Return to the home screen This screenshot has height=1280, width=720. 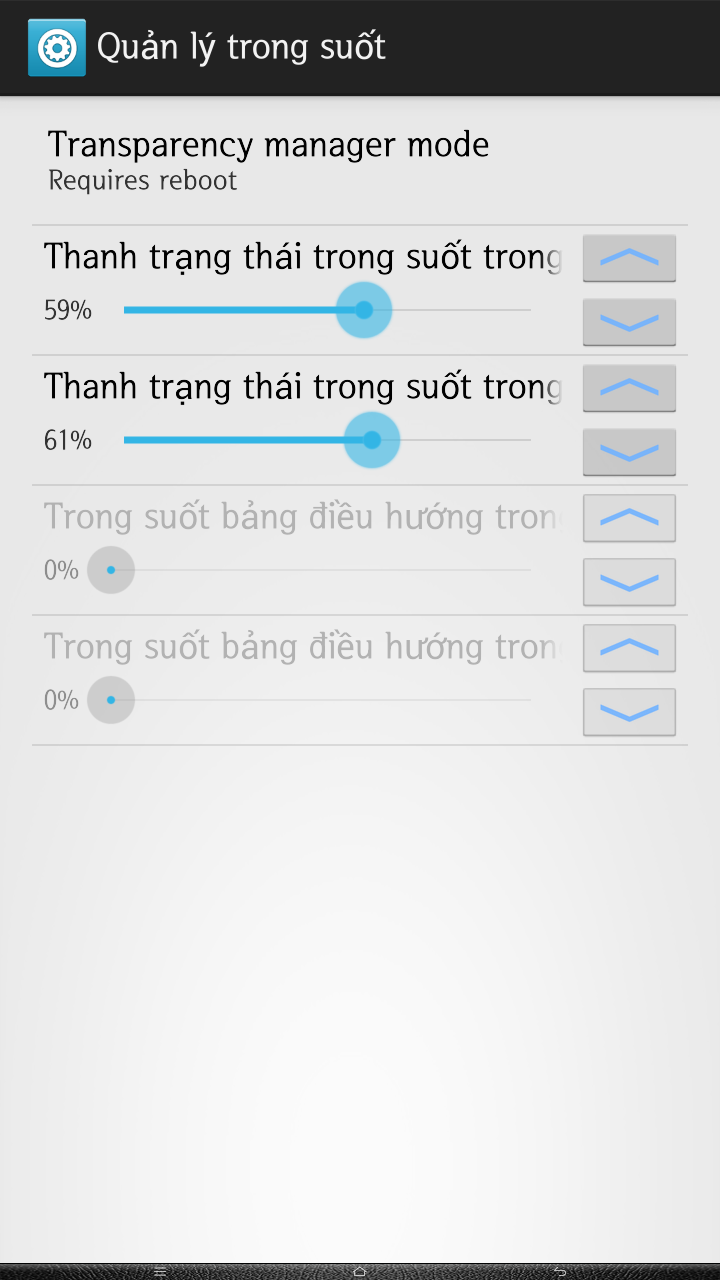pos(360,1271)
